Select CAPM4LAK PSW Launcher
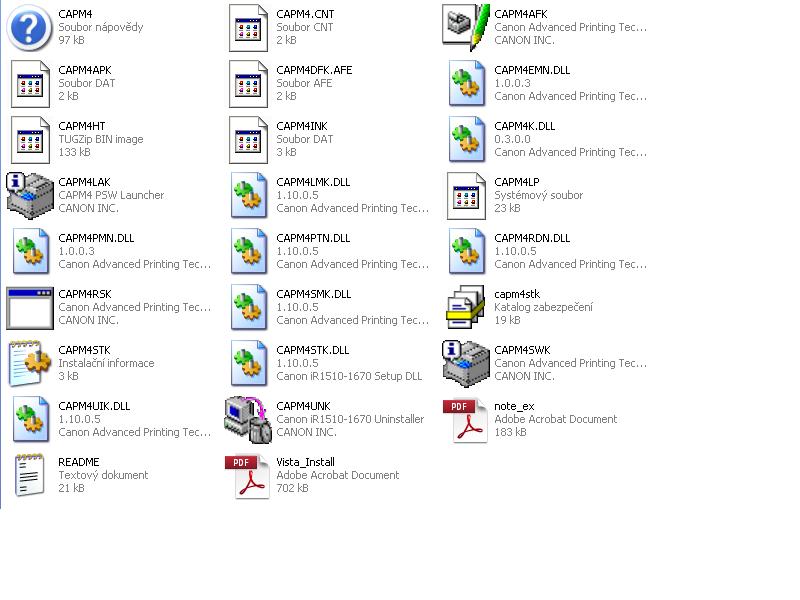This screenshot has height=600, width=800. click(x=30, y=195)
